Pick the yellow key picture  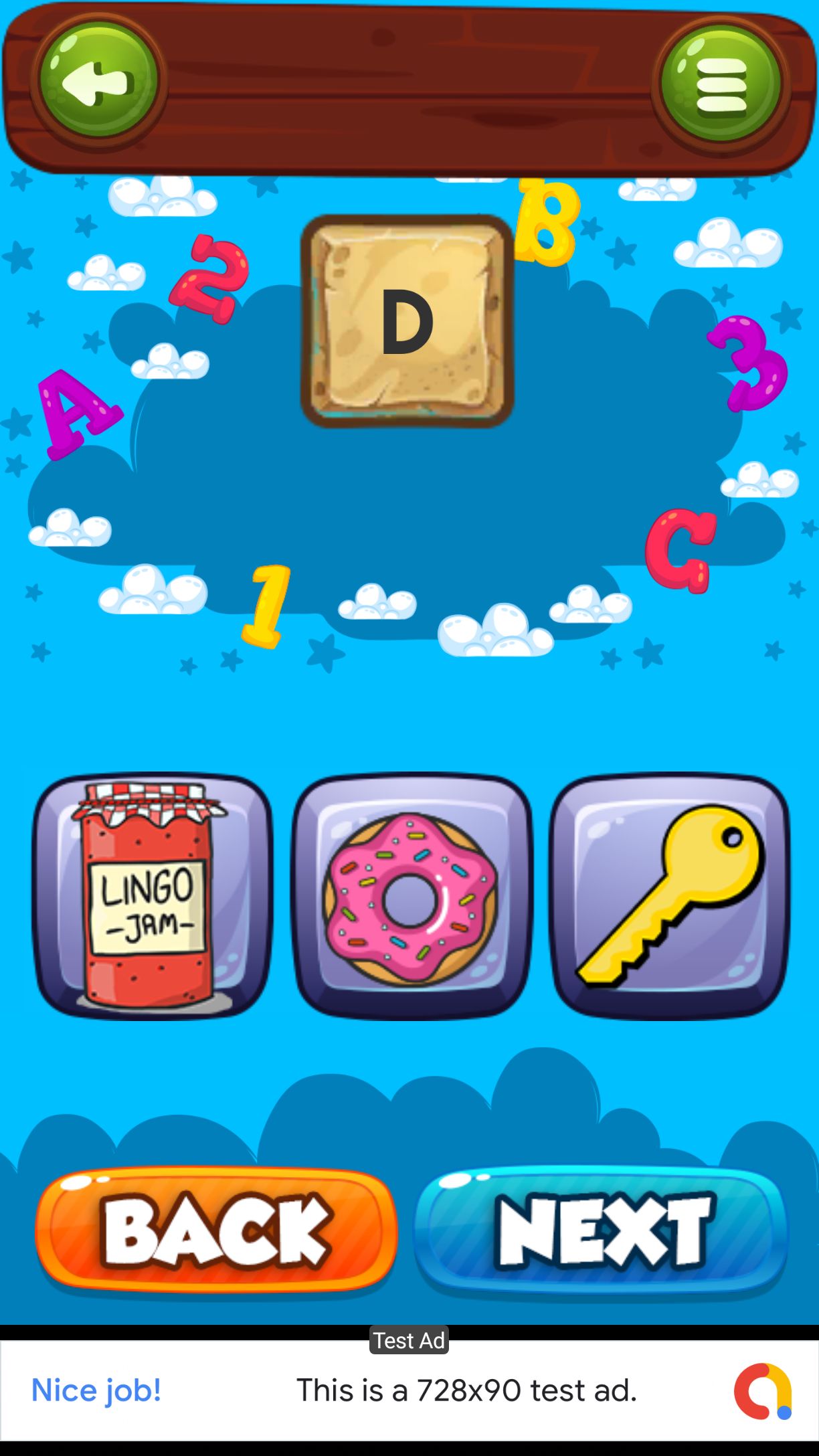pos(670,897)
